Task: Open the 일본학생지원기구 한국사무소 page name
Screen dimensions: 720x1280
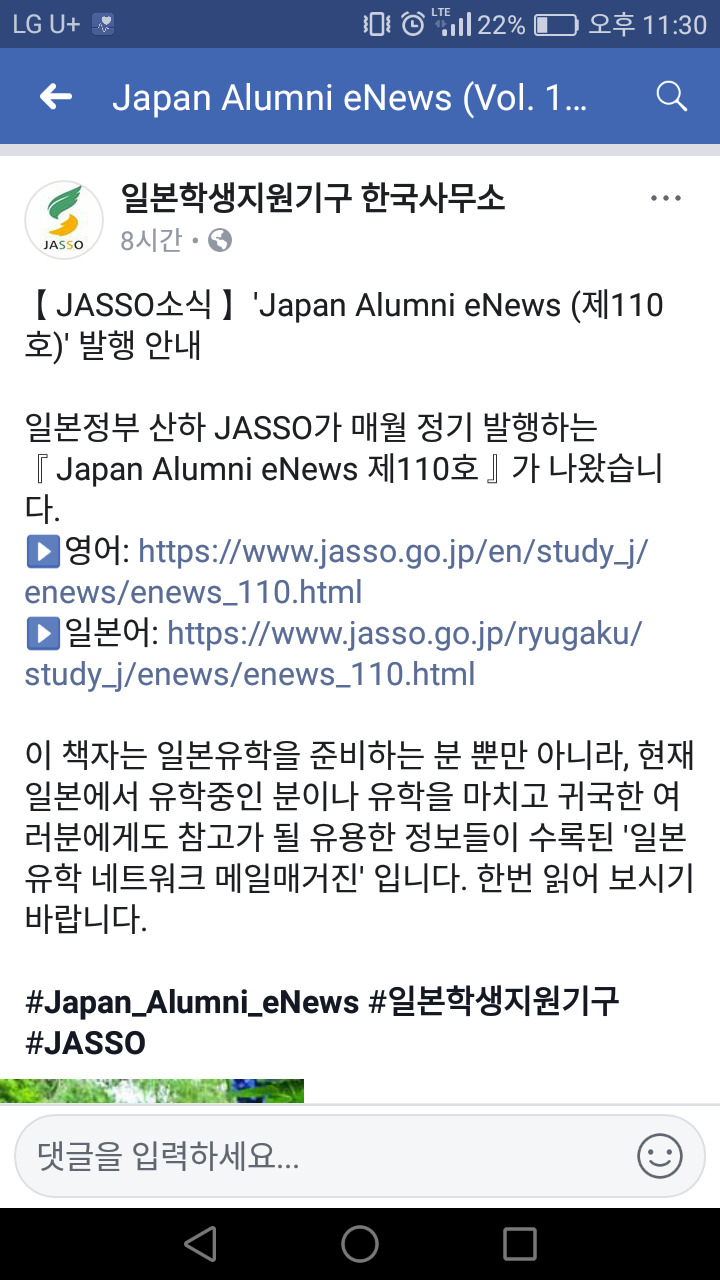Action: (312, 199)
